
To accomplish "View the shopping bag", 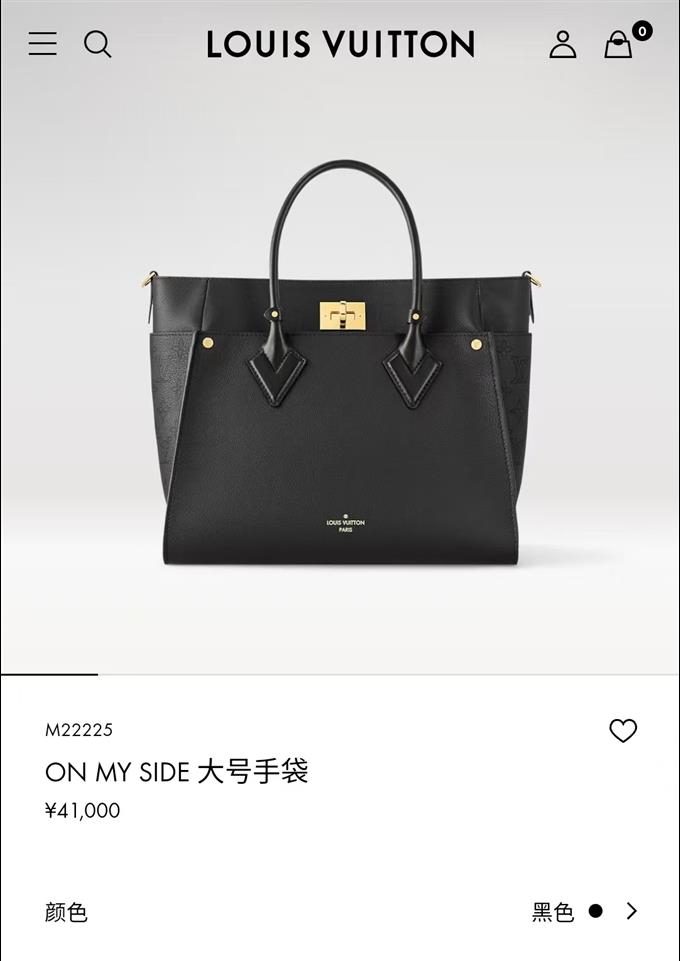I will pos(619,45).
